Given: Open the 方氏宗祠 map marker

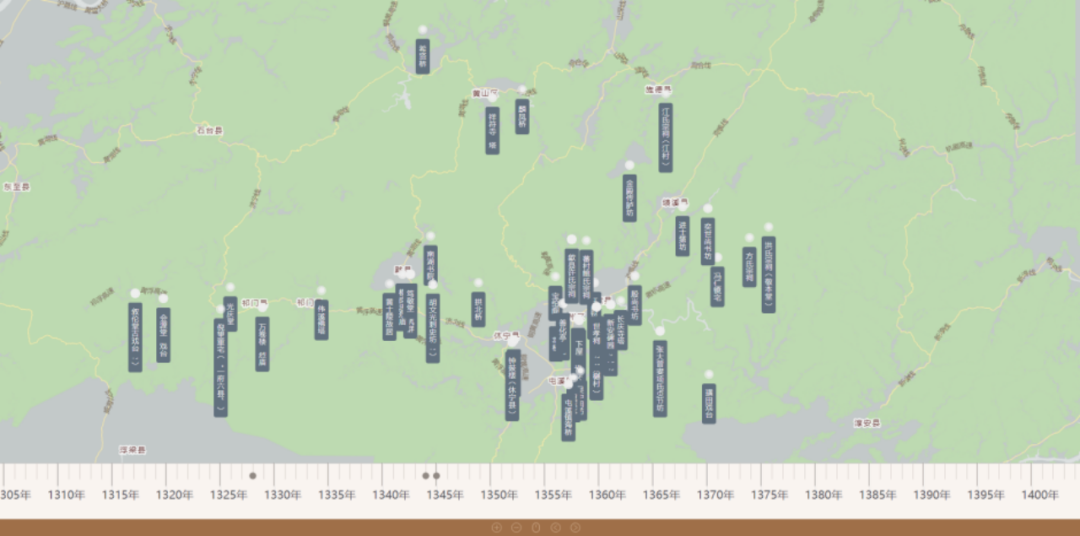Looking at the screenshot, I should pyautogui.click(x=749, y=265).
